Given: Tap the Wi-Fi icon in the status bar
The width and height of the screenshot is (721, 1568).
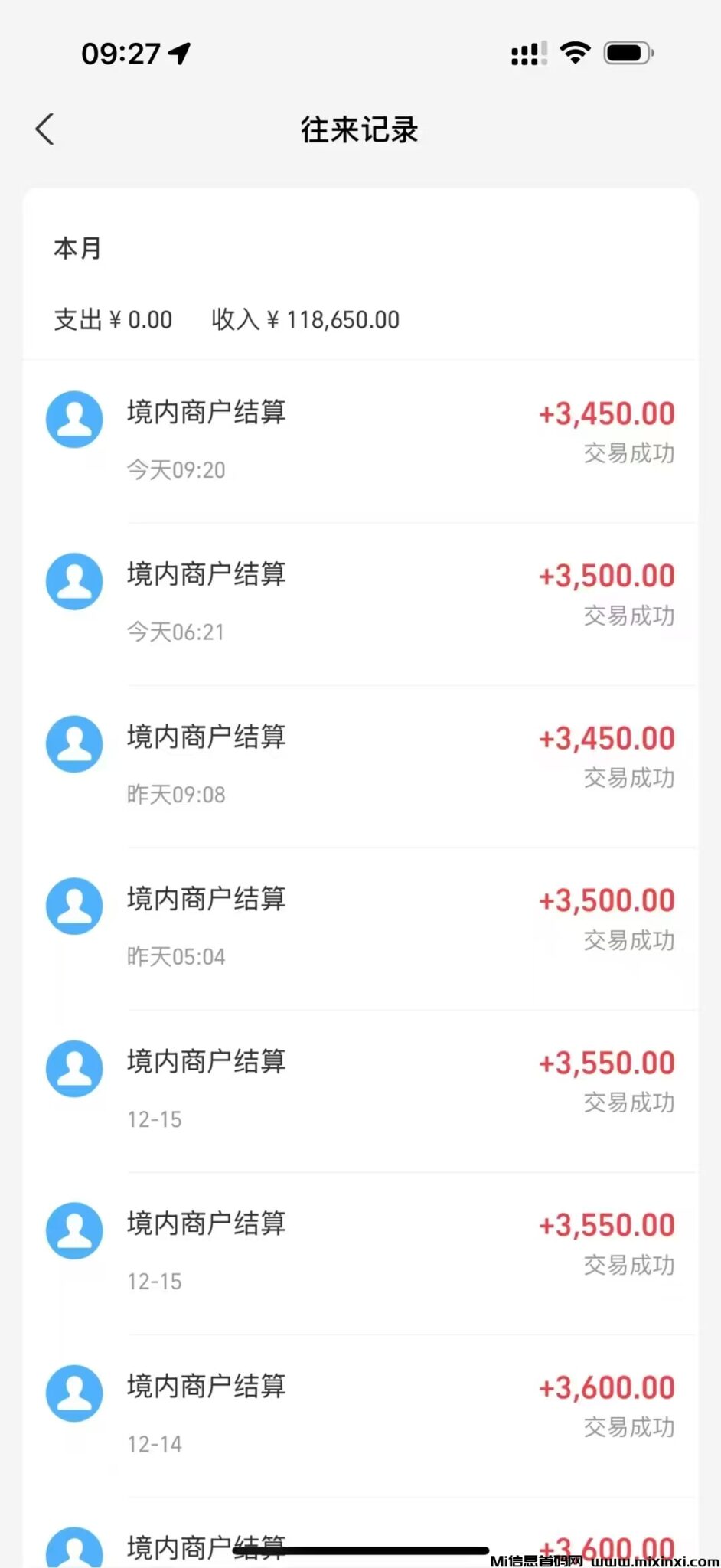Looking at the screenshot, I should pos(573,52).
